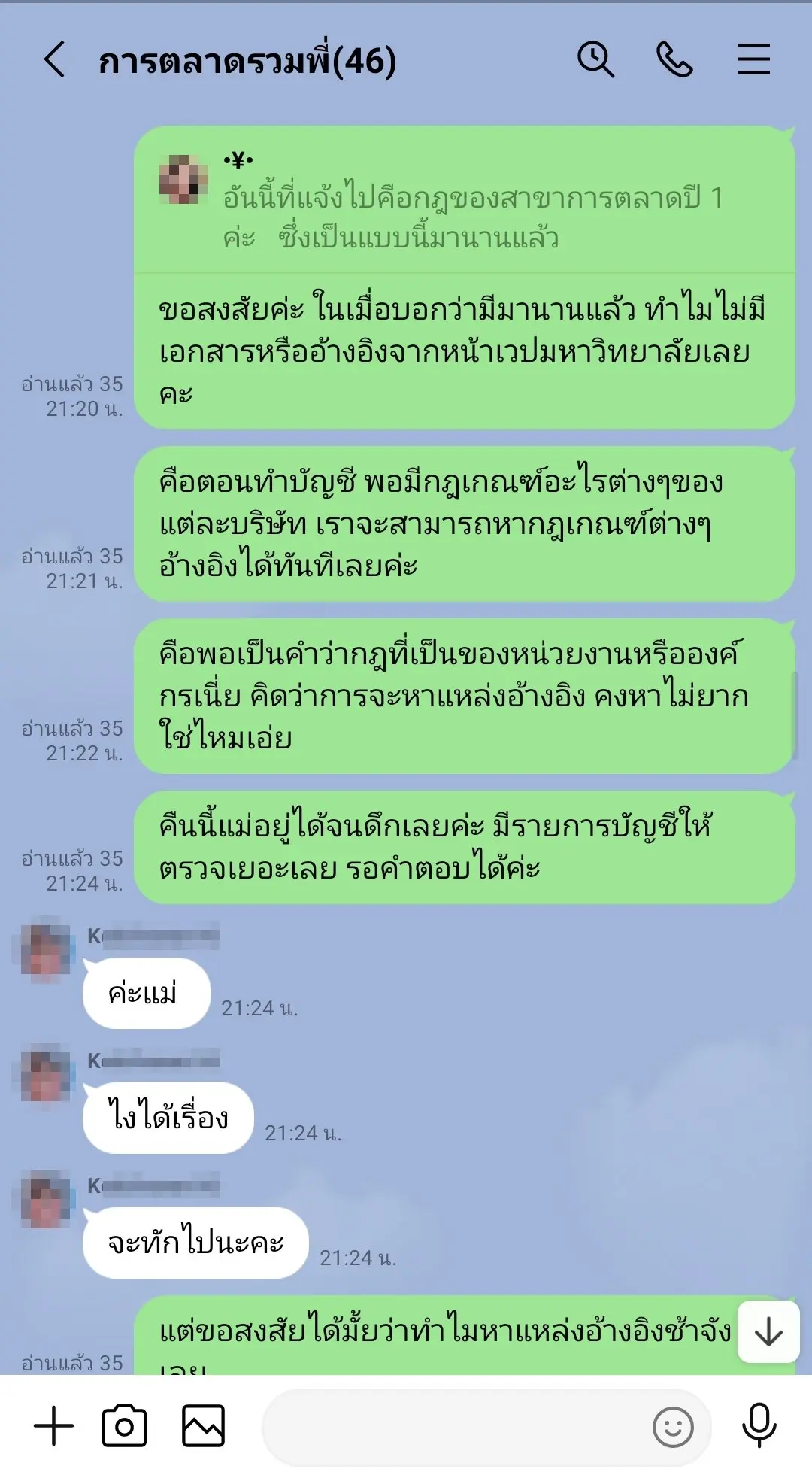
Task: Start a group call
Action: click(674, 59)
